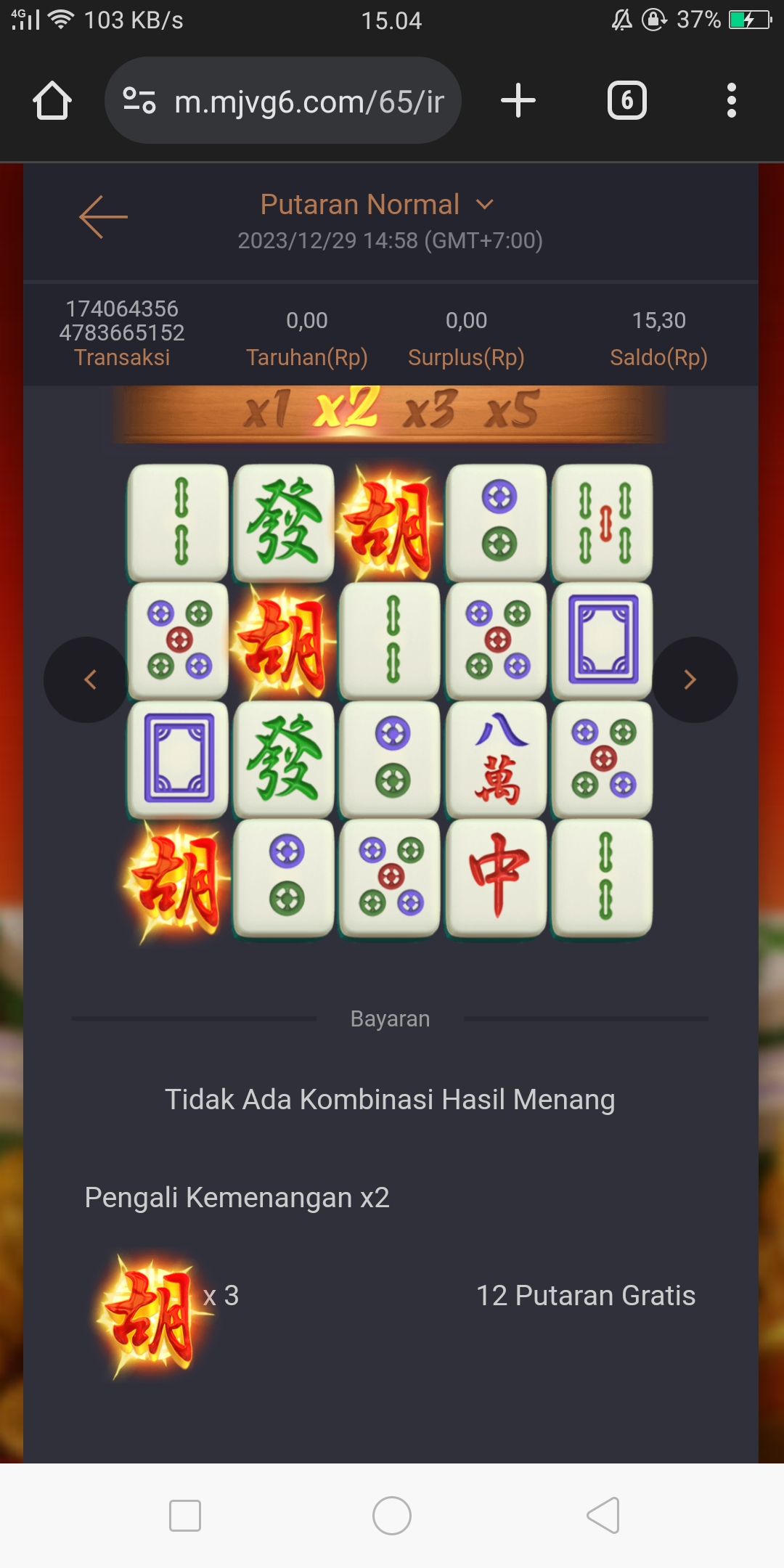Go back with the system navigation triangle
This screenshot has width=784, height=1568.
click(x=603, y=1516)
